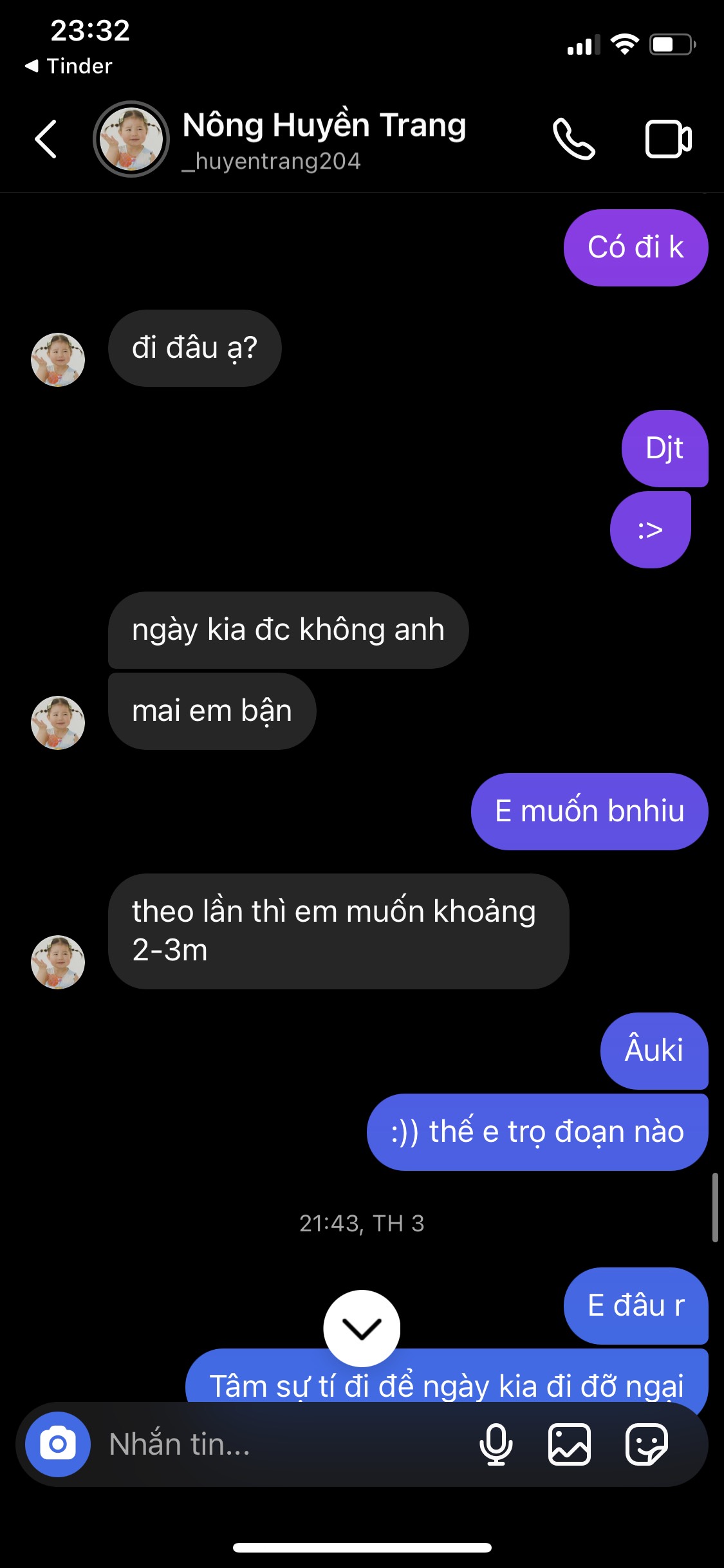The image size is (724, 1568).
Task: Start a video call in this chat
Action: point(668,139)
